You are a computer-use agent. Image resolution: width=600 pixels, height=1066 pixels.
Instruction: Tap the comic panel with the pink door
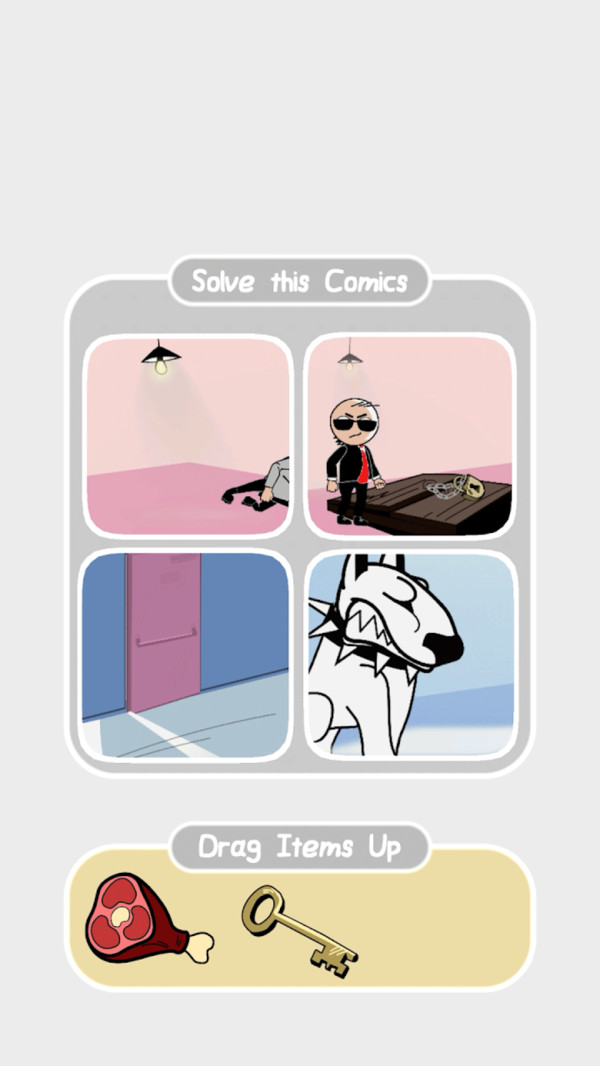187,655
